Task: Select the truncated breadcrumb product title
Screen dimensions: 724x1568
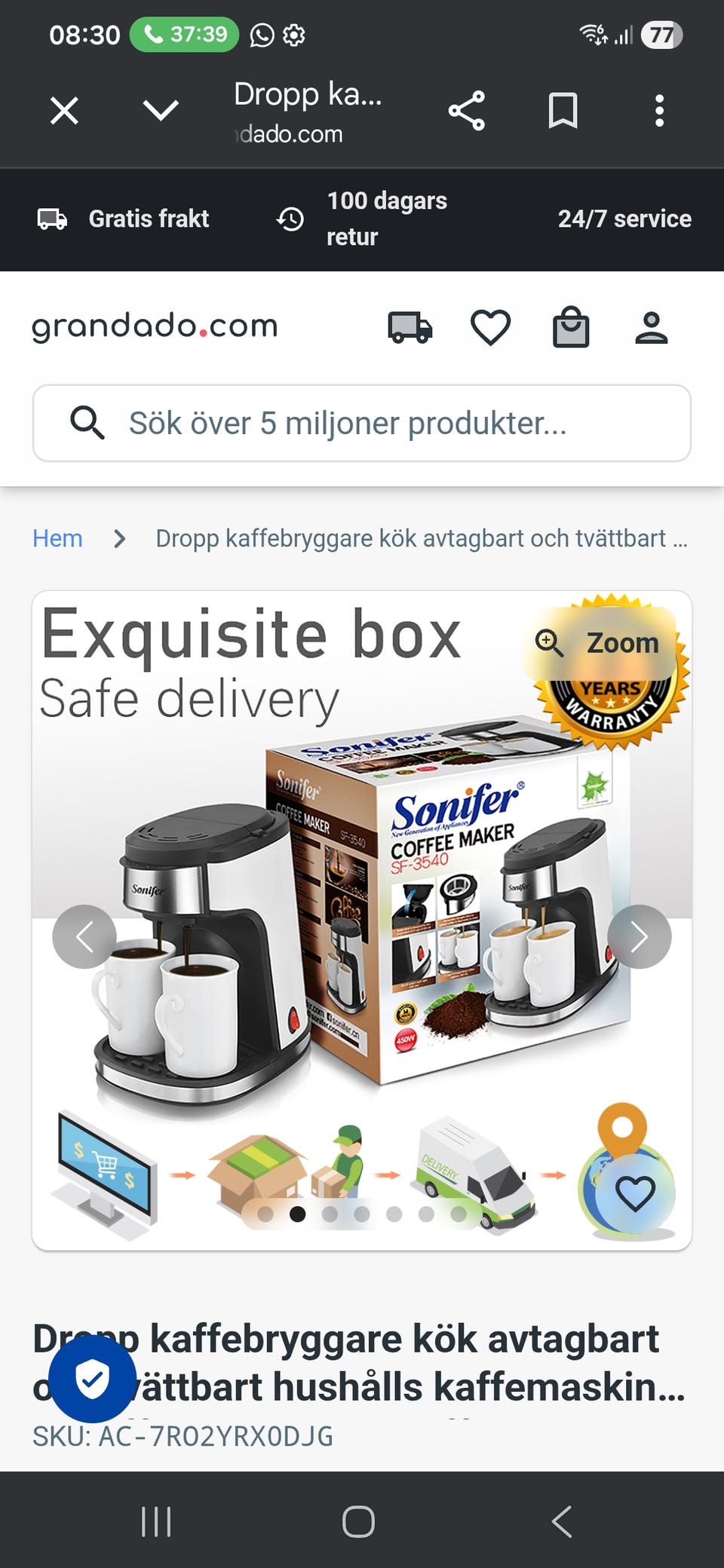Action: click(x=421, y=538)
